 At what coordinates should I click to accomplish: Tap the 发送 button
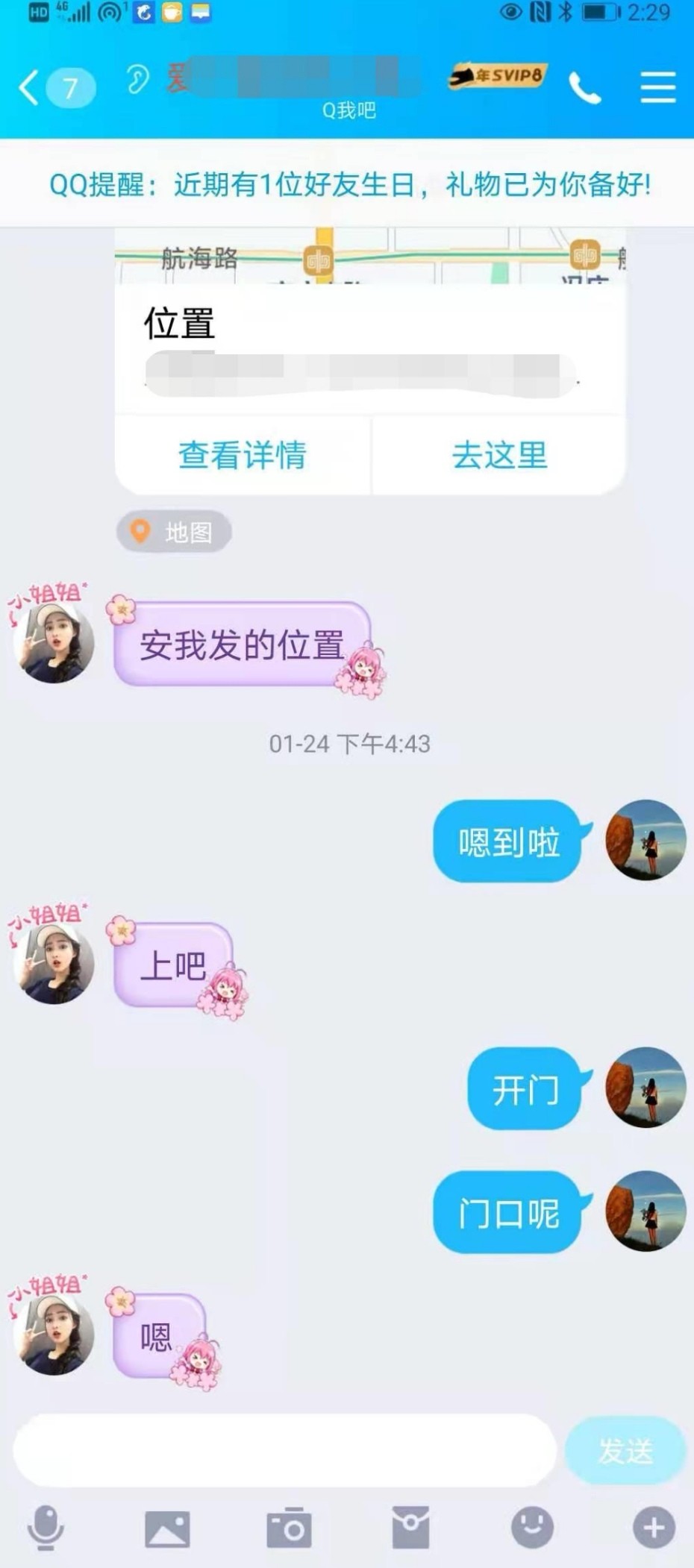(x=625, y=1450)
